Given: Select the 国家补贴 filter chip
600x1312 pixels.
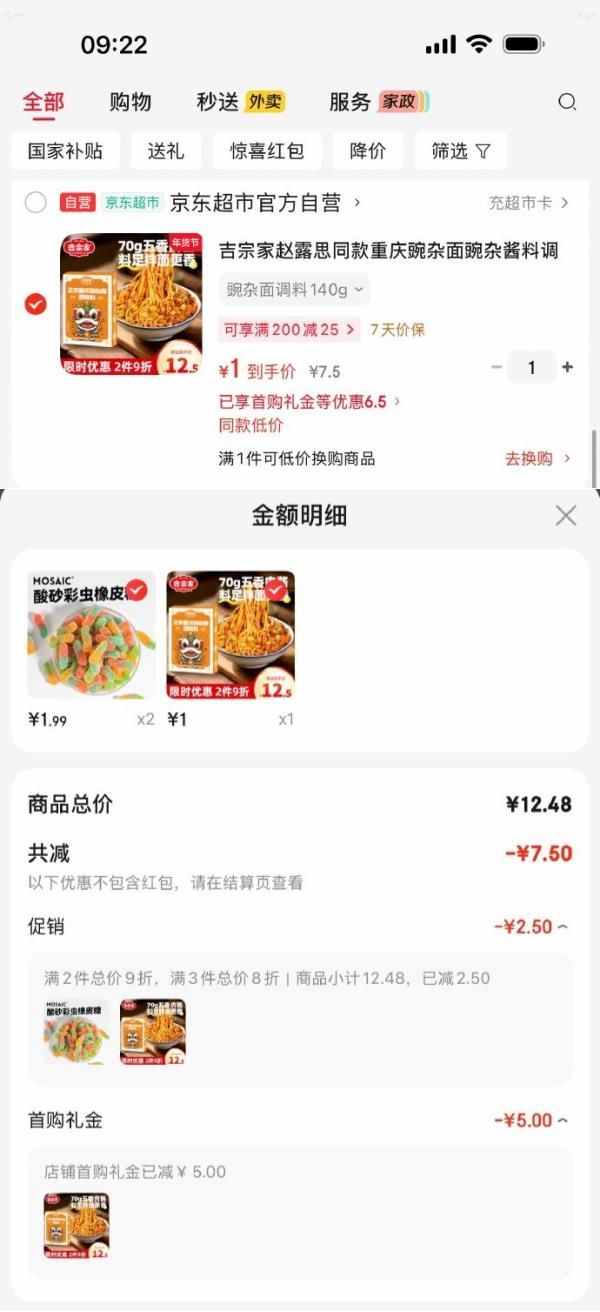Looking at the screenshot, I should coord(66,151).
